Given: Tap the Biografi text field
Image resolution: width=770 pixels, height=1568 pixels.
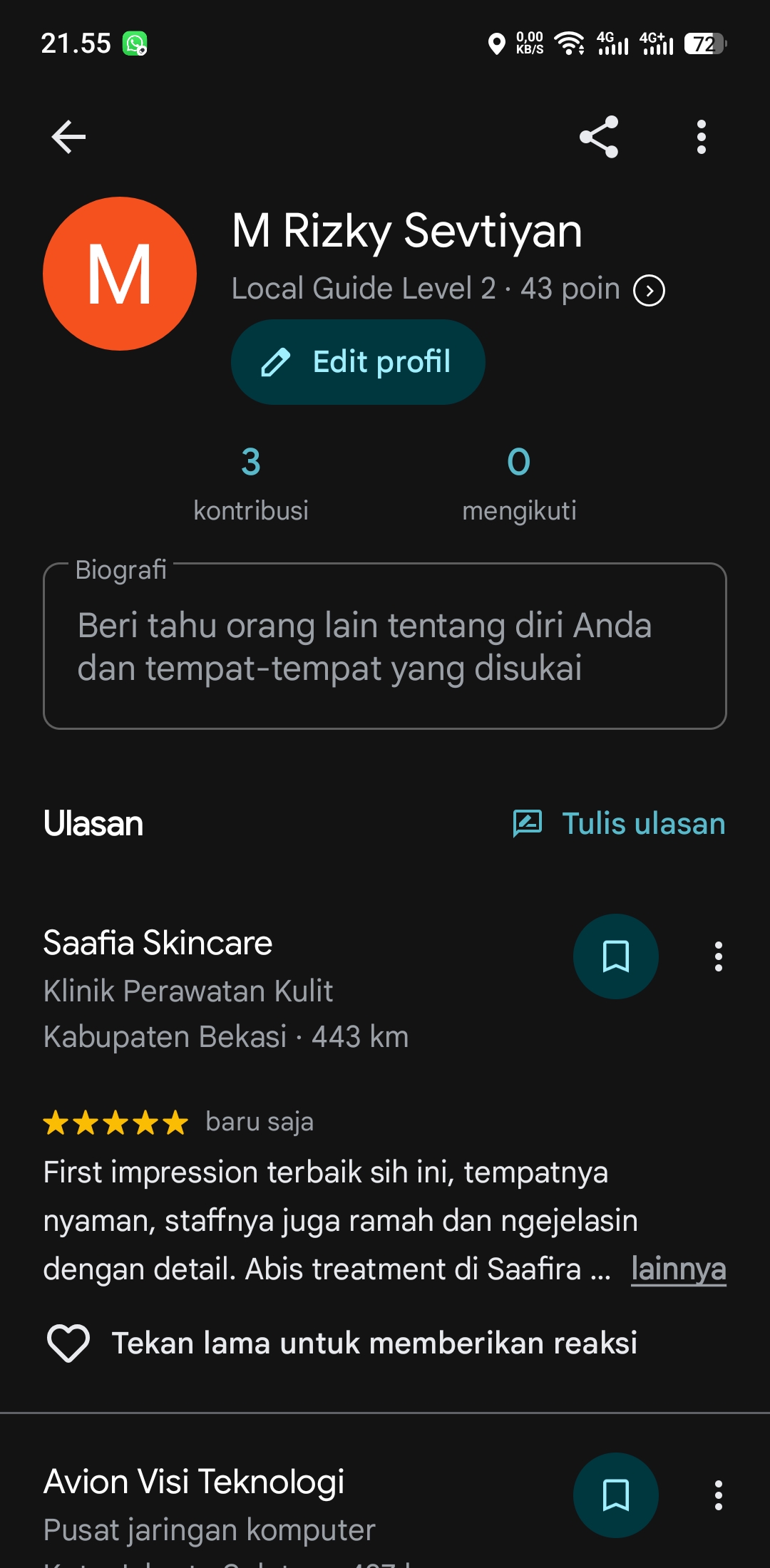Looking at the screenshot, I should point(385,646).
